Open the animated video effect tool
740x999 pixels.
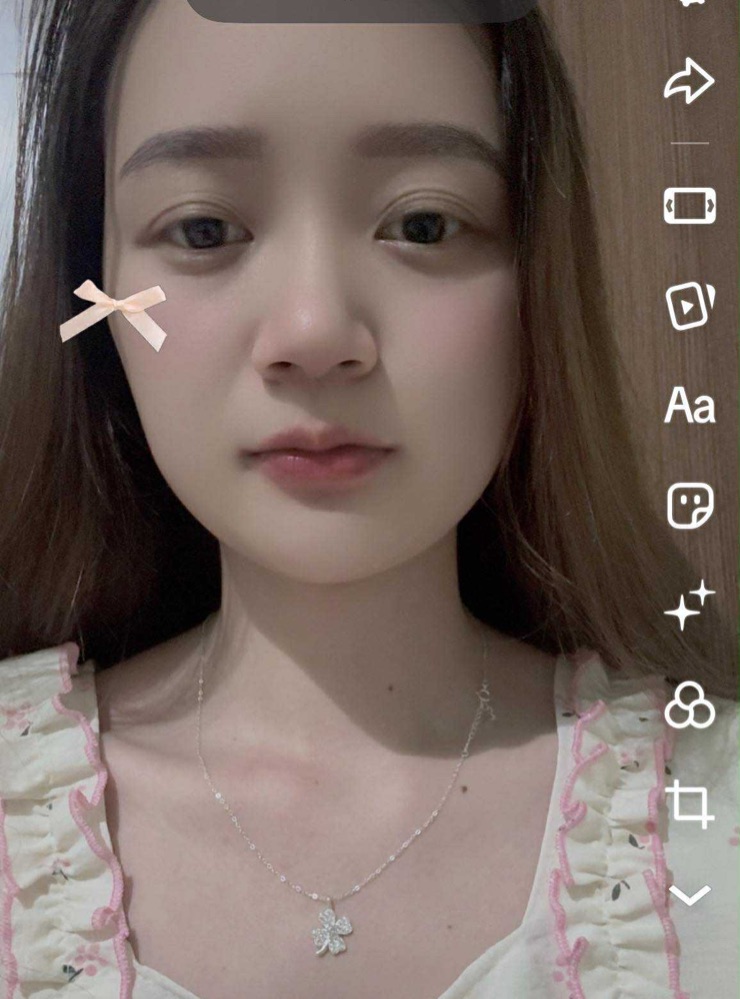coord(690,306)
